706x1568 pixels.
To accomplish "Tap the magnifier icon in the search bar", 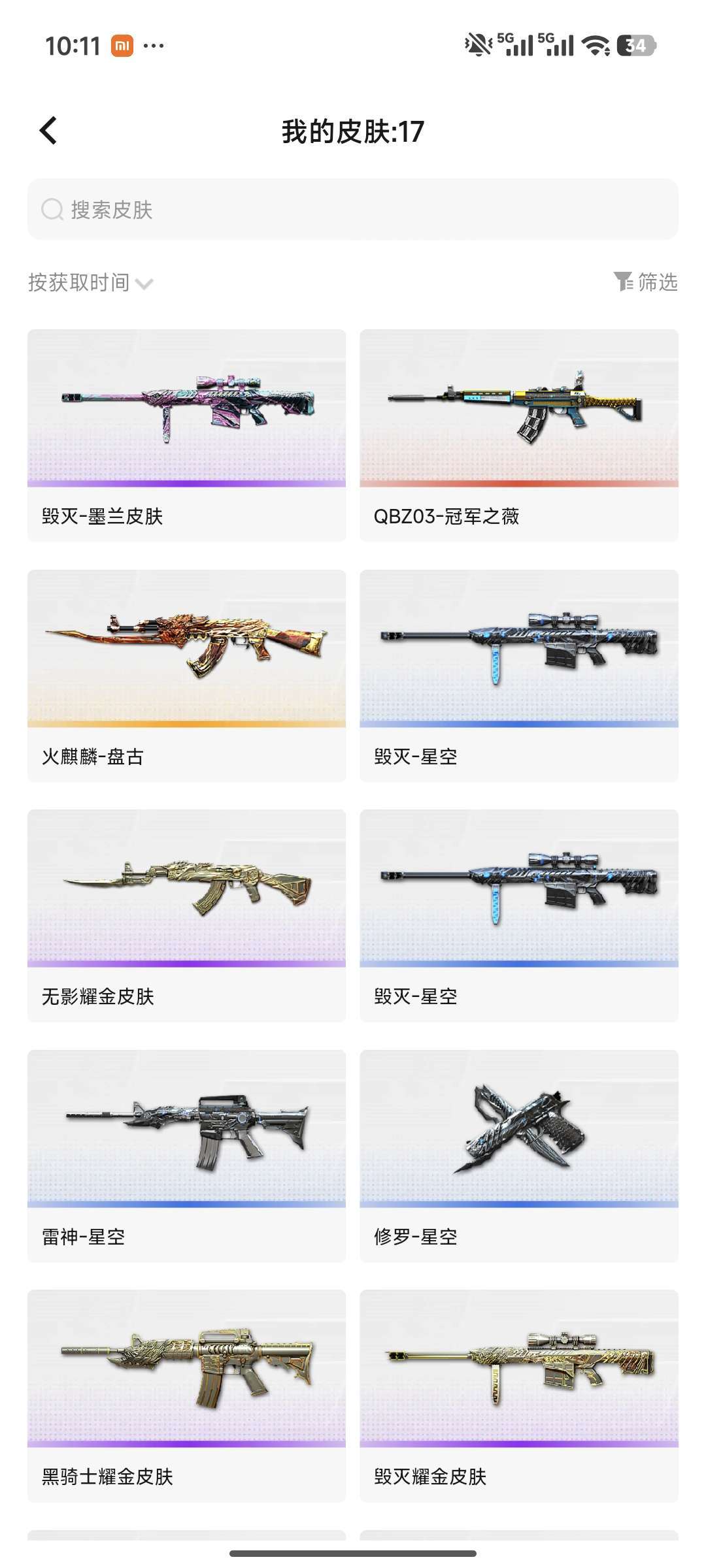I will click(x=52, y=210).
